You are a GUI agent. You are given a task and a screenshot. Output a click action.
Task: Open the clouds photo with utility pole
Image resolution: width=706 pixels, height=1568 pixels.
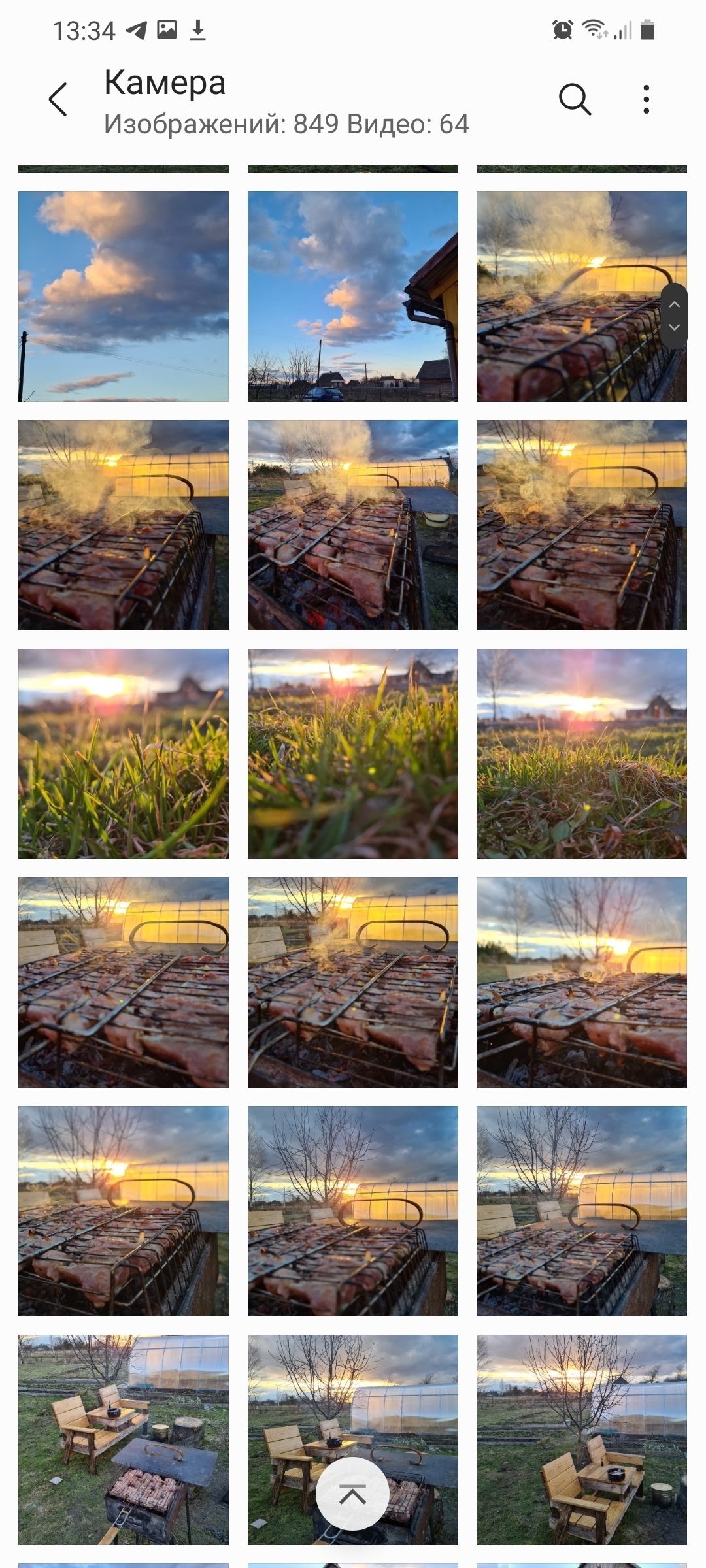[124, 296]
